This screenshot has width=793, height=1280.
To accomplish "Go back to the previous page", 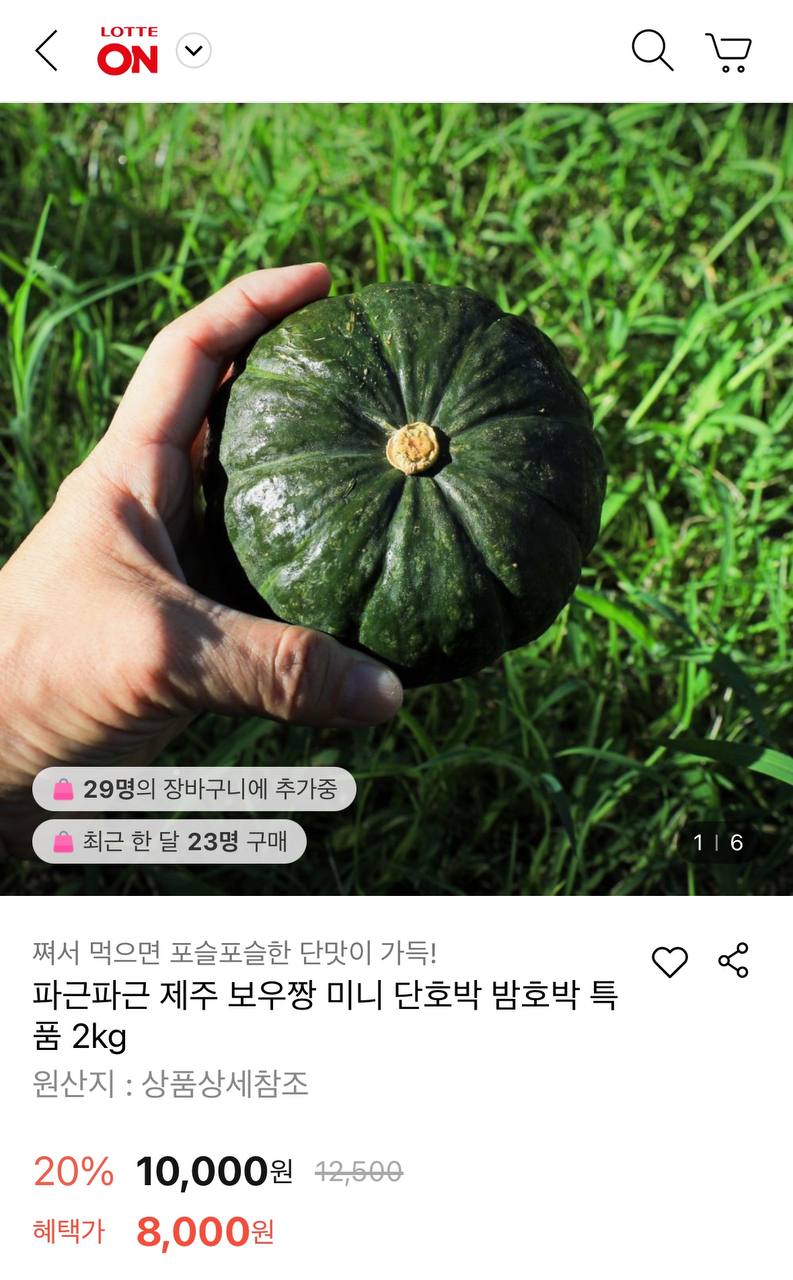I will point(46,51).
